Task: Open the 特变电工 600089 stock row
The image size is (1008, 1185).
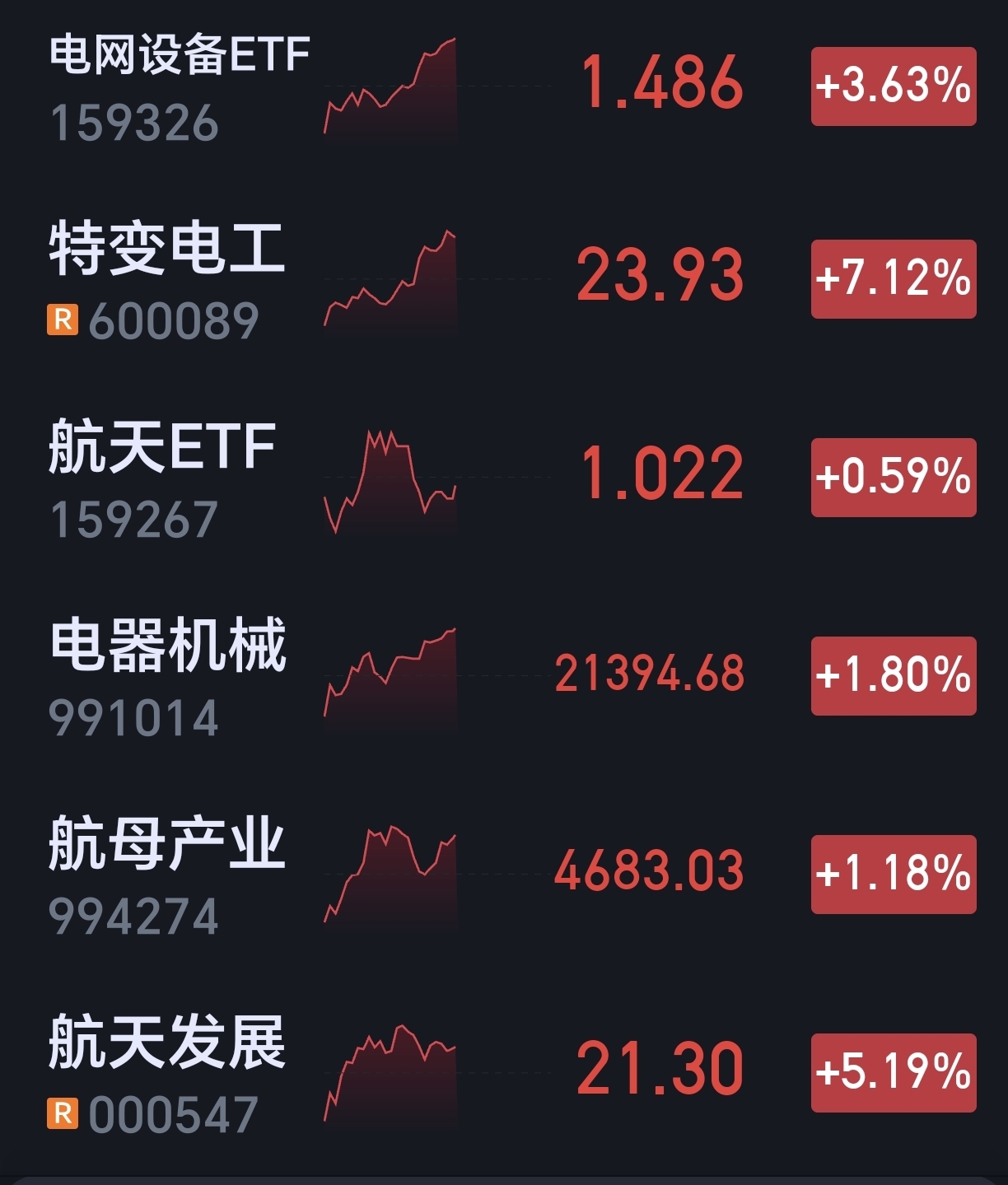Action: (504, 280)
